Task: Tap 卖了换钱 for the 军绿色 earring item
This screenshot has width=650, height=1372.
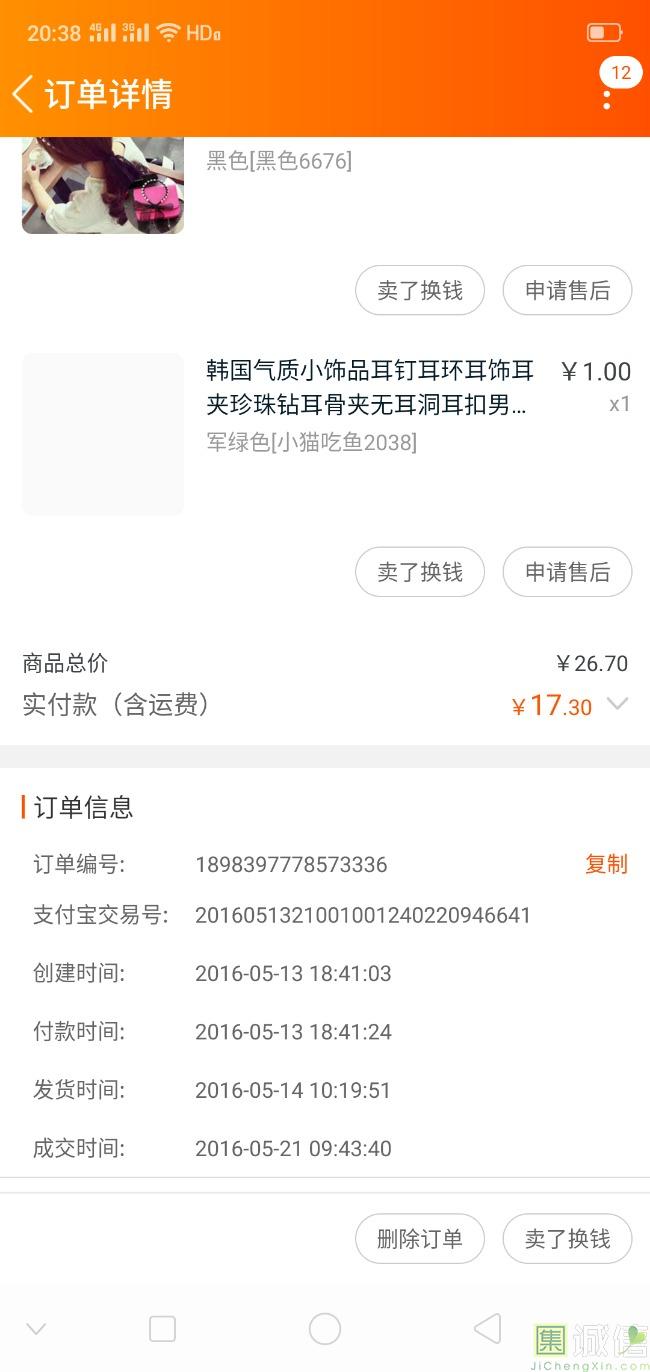Action: 420,572
